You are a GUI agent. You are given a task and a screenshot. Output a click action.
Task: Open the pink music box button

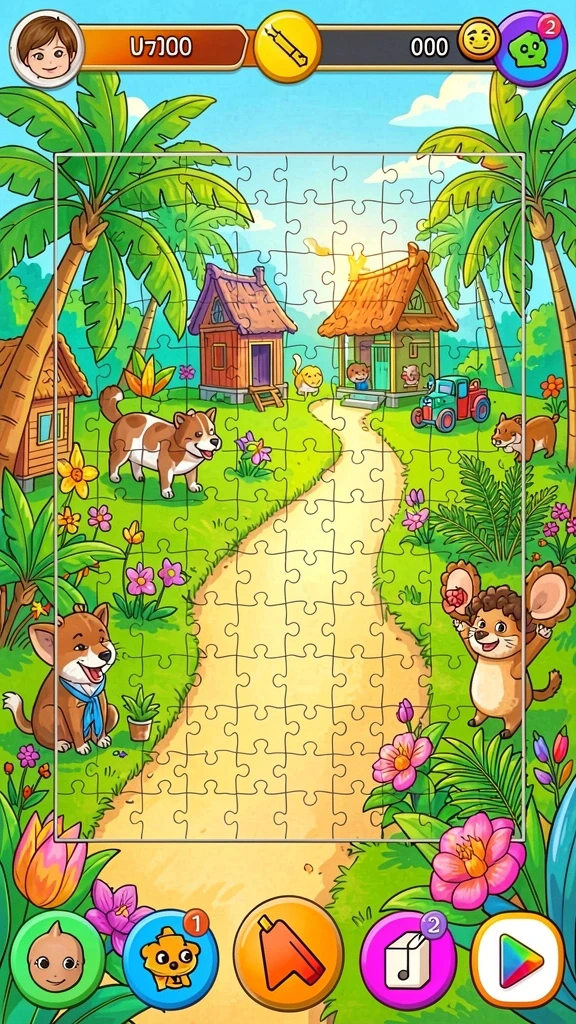pyautogui.click(x=408, y=959)
